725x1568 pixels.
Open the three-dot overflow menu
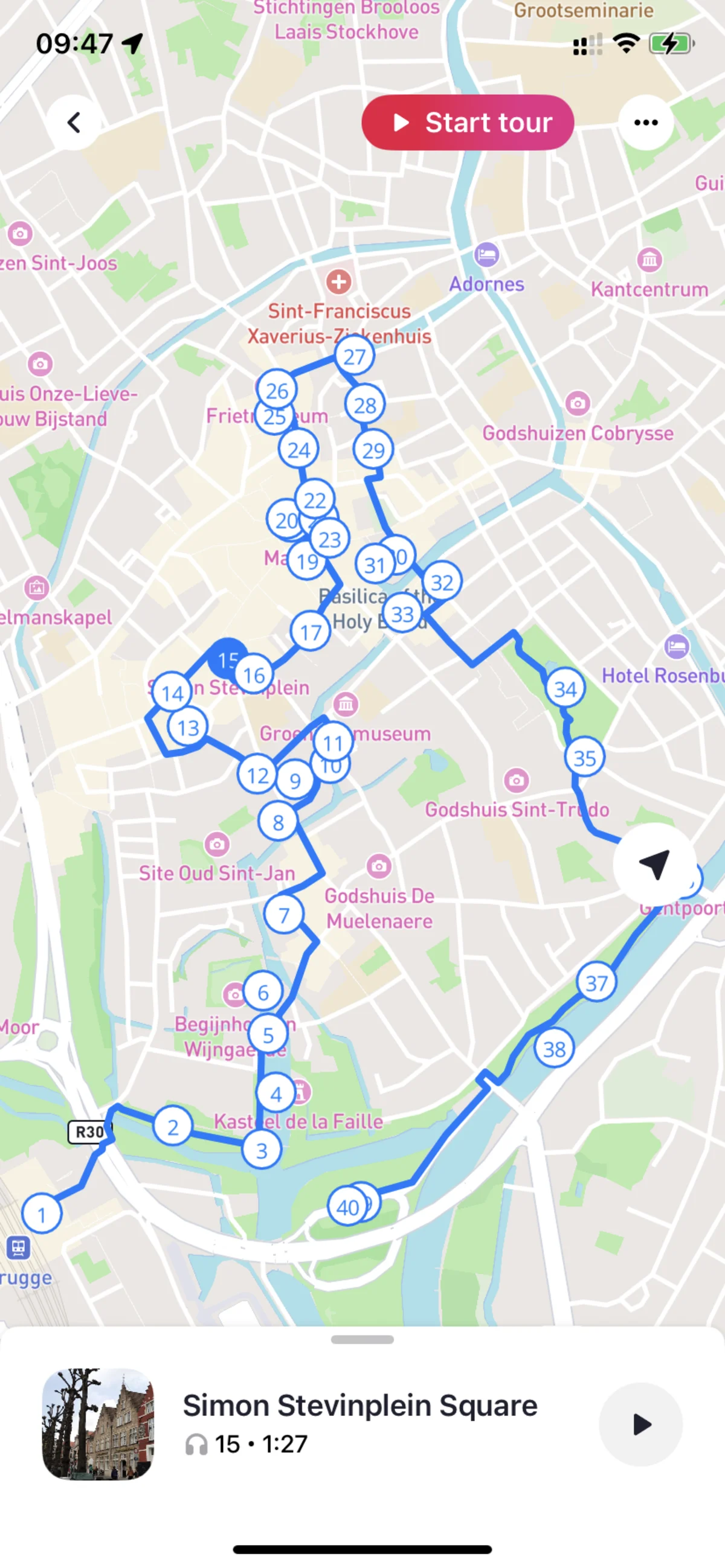pyautogui.click(x=646, y=123)
